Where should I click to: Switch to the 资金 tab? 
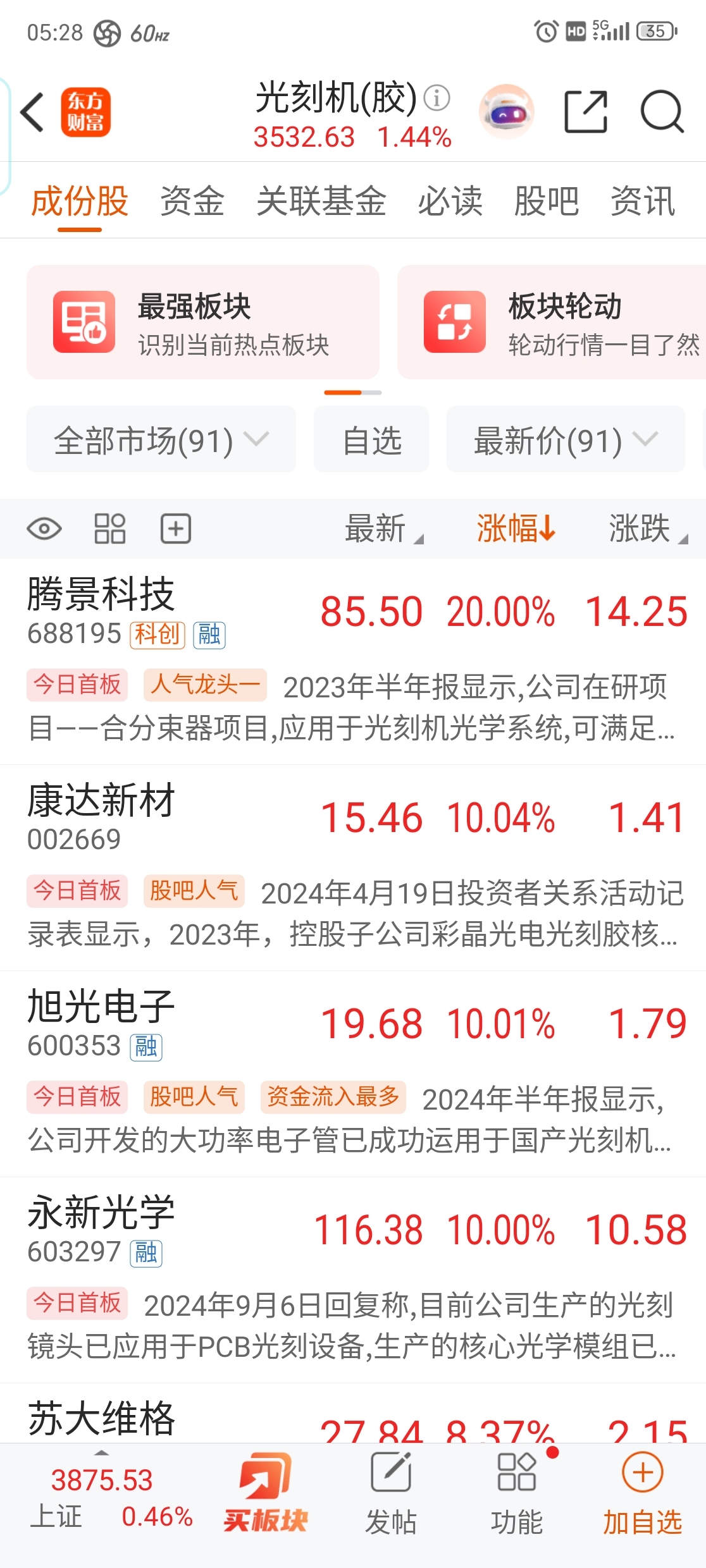[x=192, y=201]
